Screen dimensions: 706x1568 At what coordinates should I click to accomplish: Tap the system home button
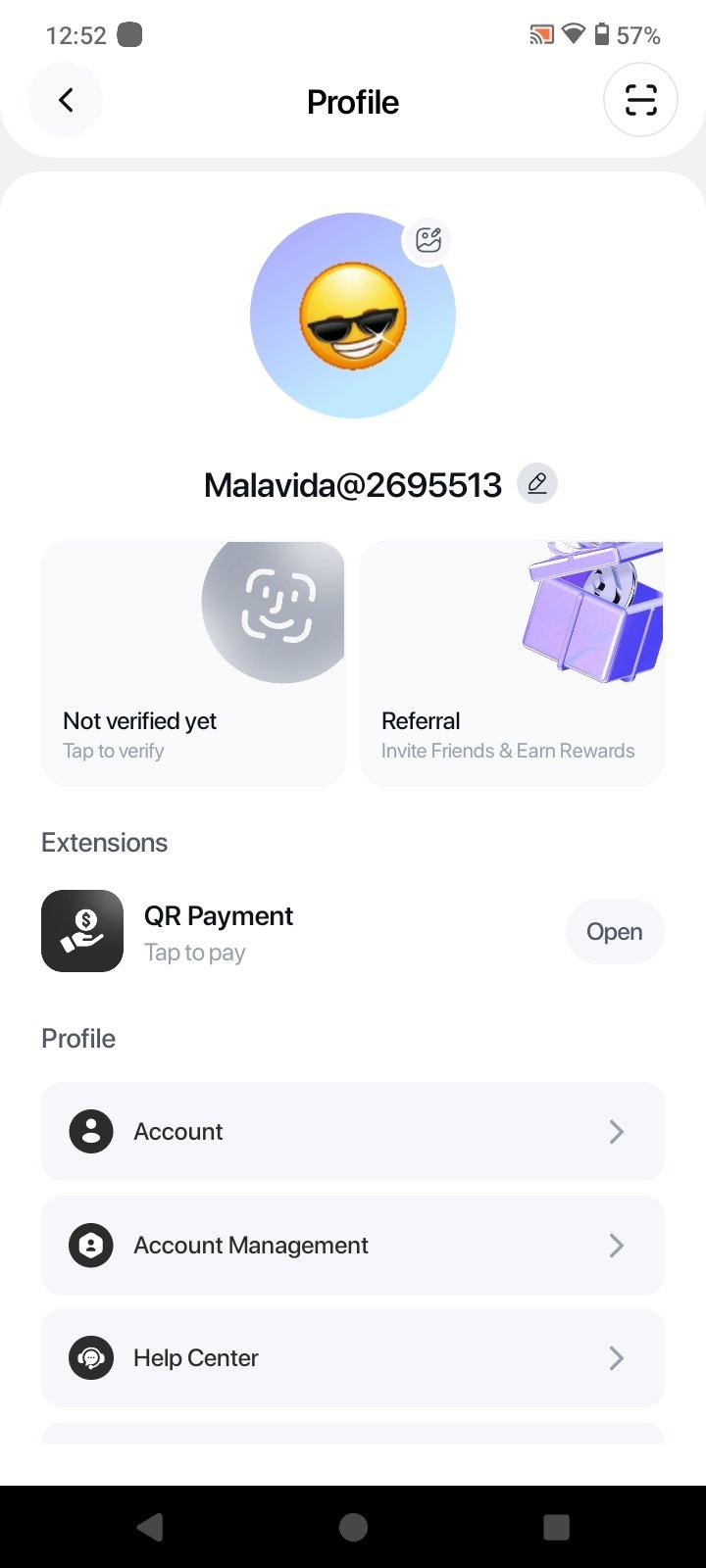(353, 1527)
